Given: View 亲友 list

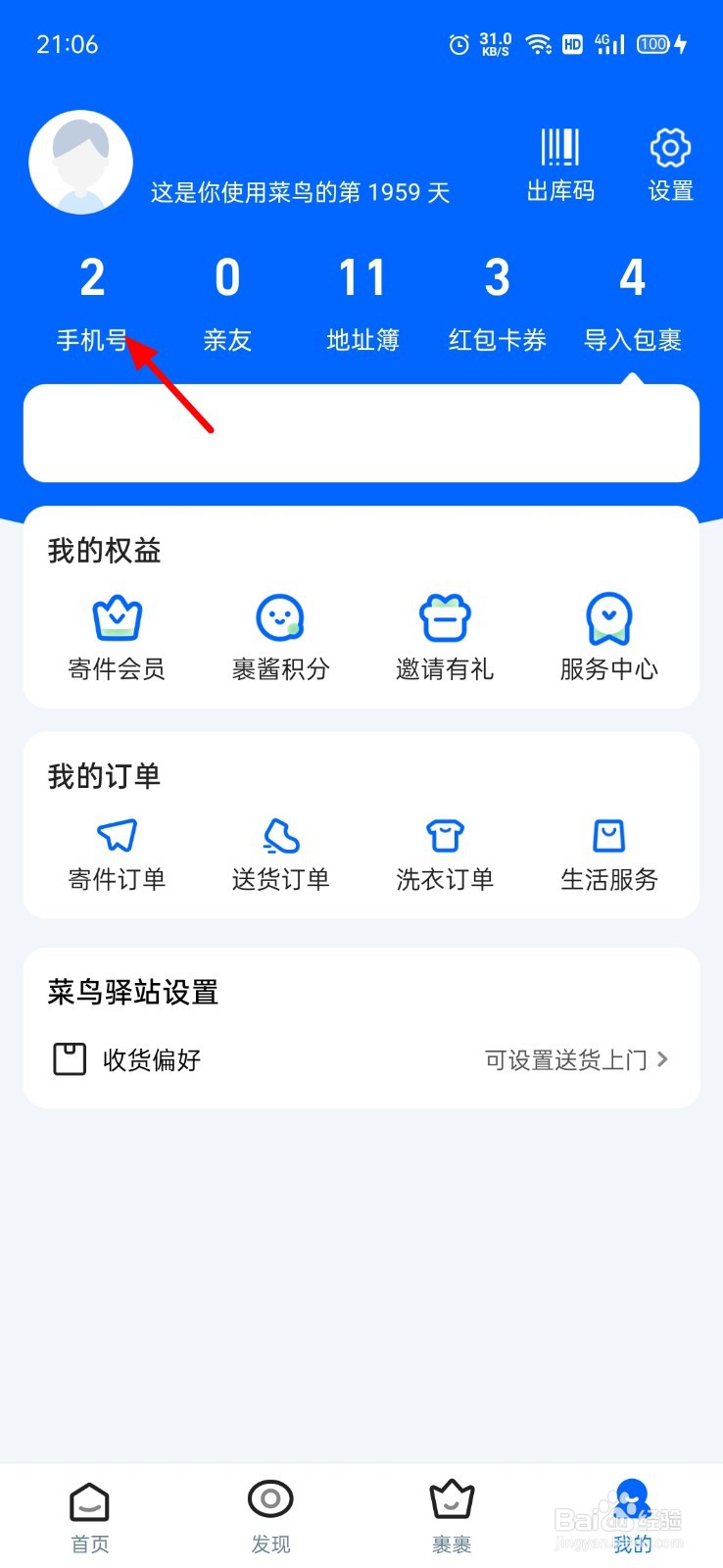Looking at the screenshot, I should pyautogui.click(x=227, y=304).
